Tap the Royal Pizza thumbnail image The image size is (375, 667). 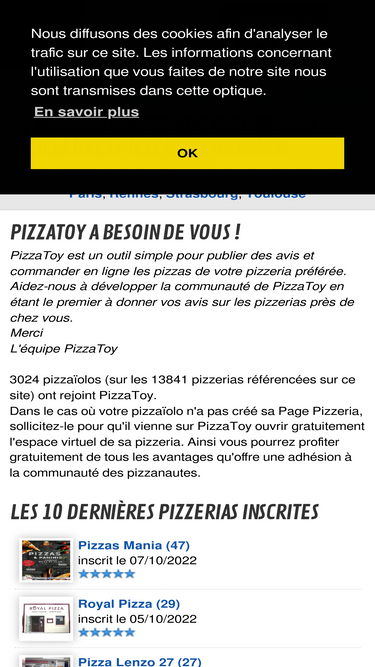(x=46, y=619)
